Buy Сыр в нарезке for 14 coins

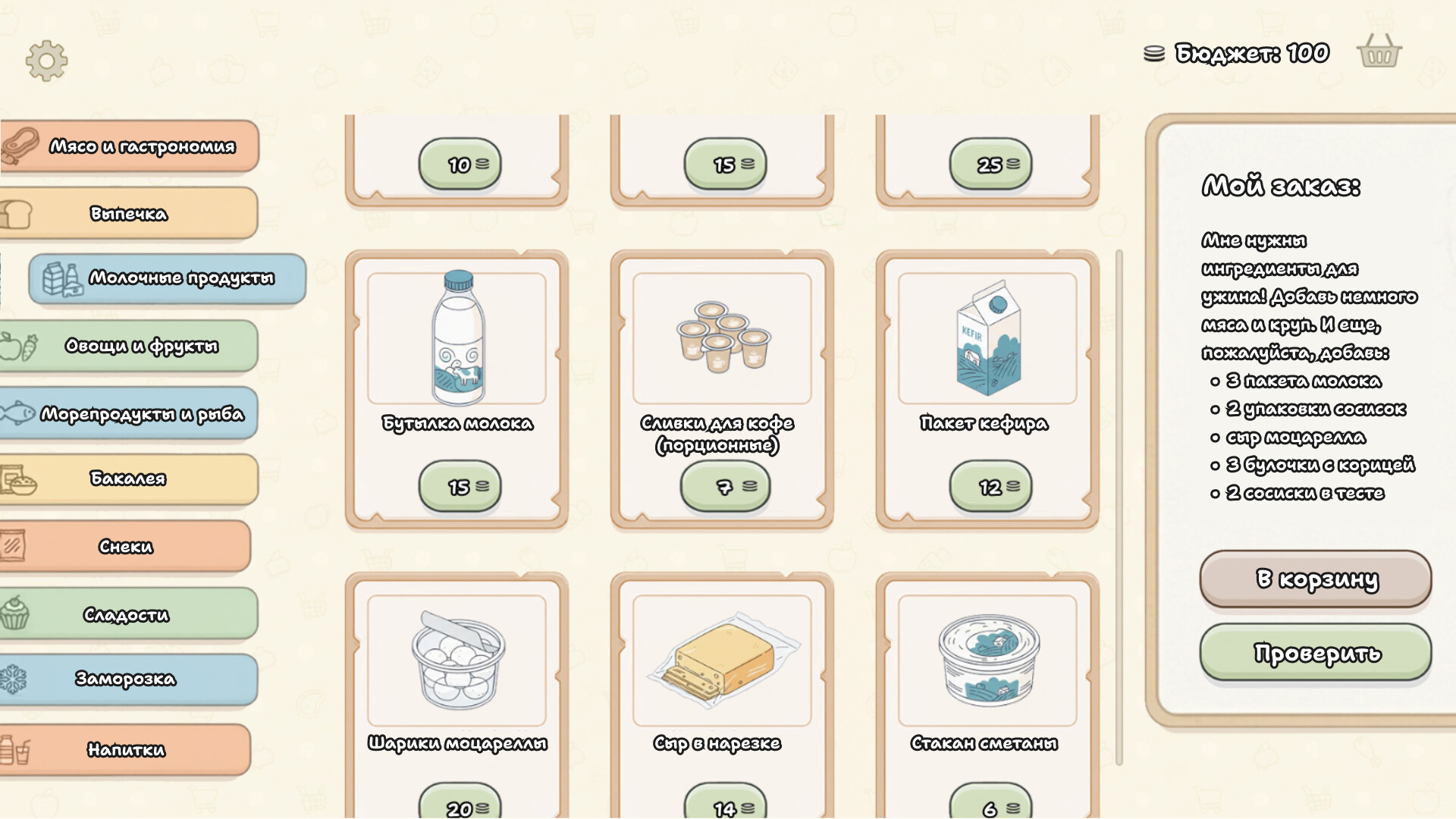pos(725,805)
